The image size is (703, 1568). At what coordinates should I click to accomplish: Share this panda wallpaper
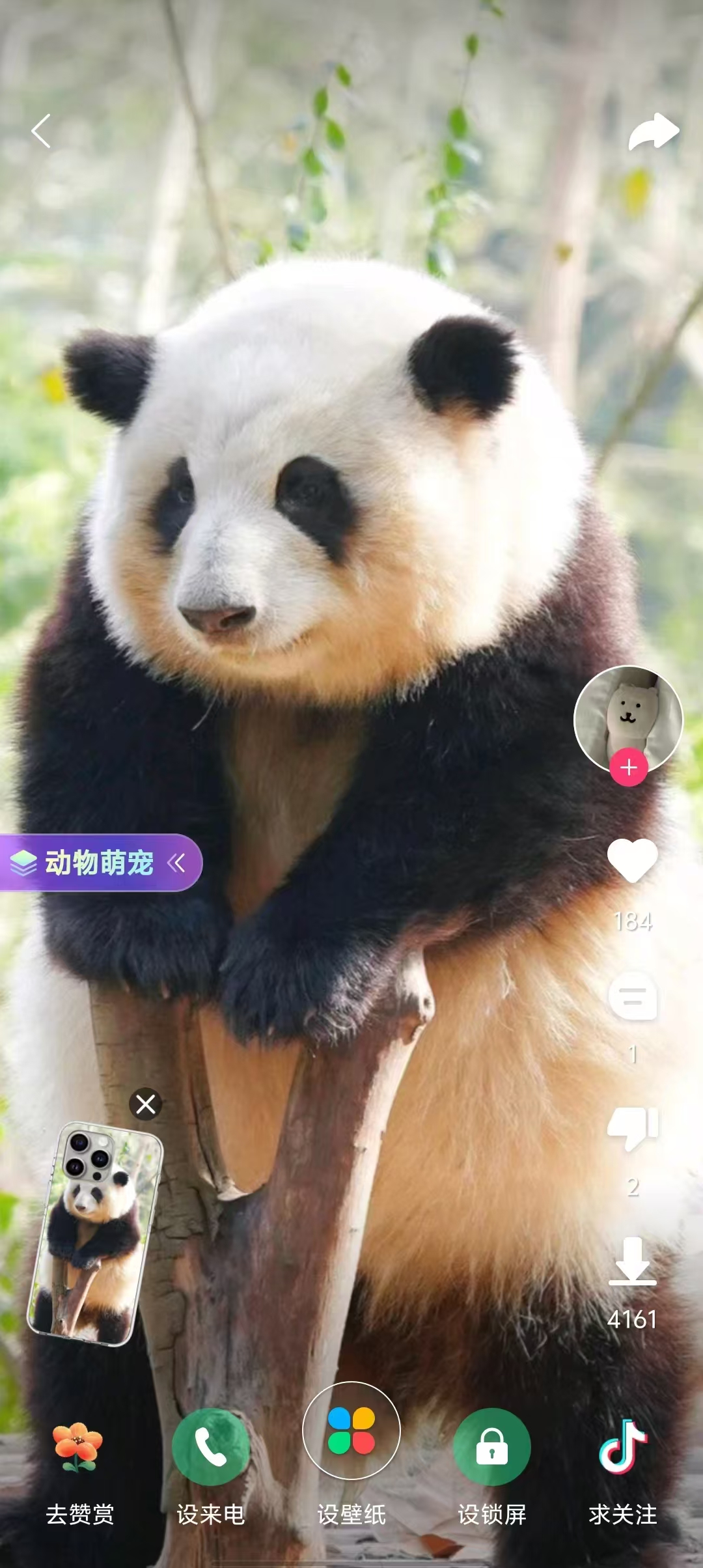(653, 131)
